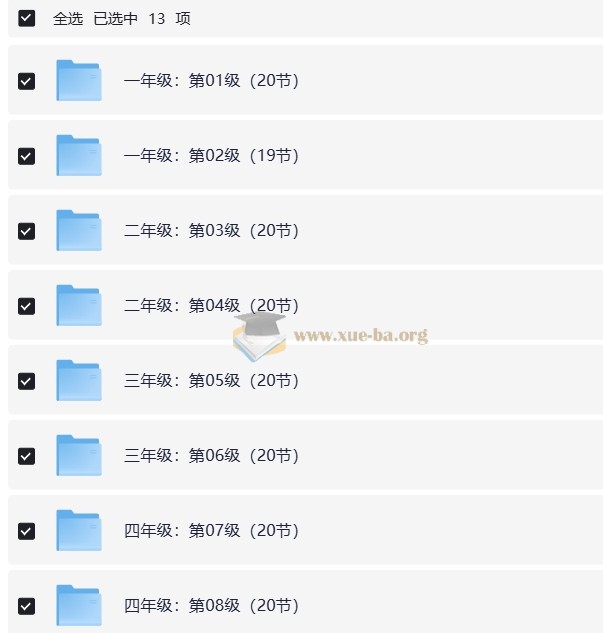Deselect the 第06级 folder checkbox

(x=27, y=456)
